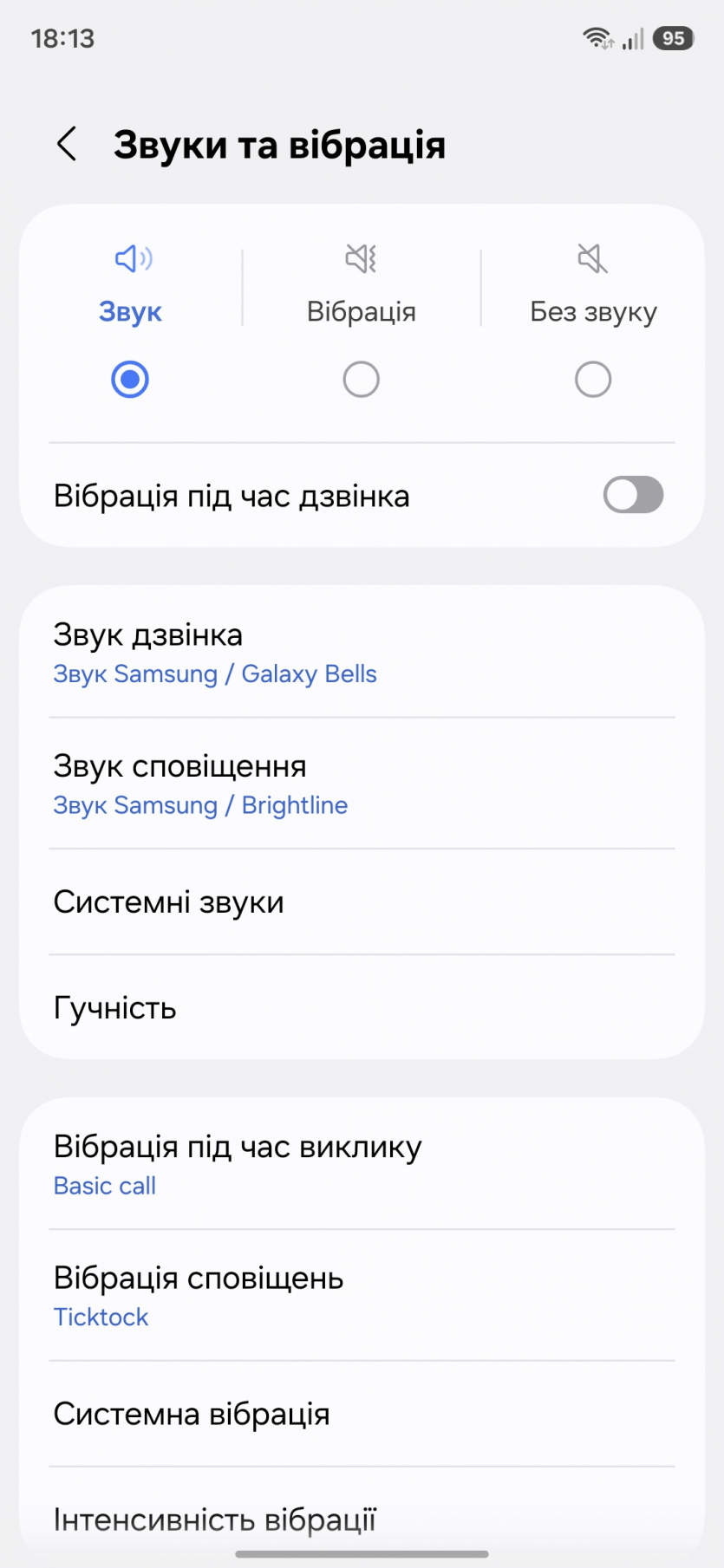Image resolution: width=724 pixels, height=1568 pixels.
Task: Select the Звук sound mode
Action: (130, 379)
